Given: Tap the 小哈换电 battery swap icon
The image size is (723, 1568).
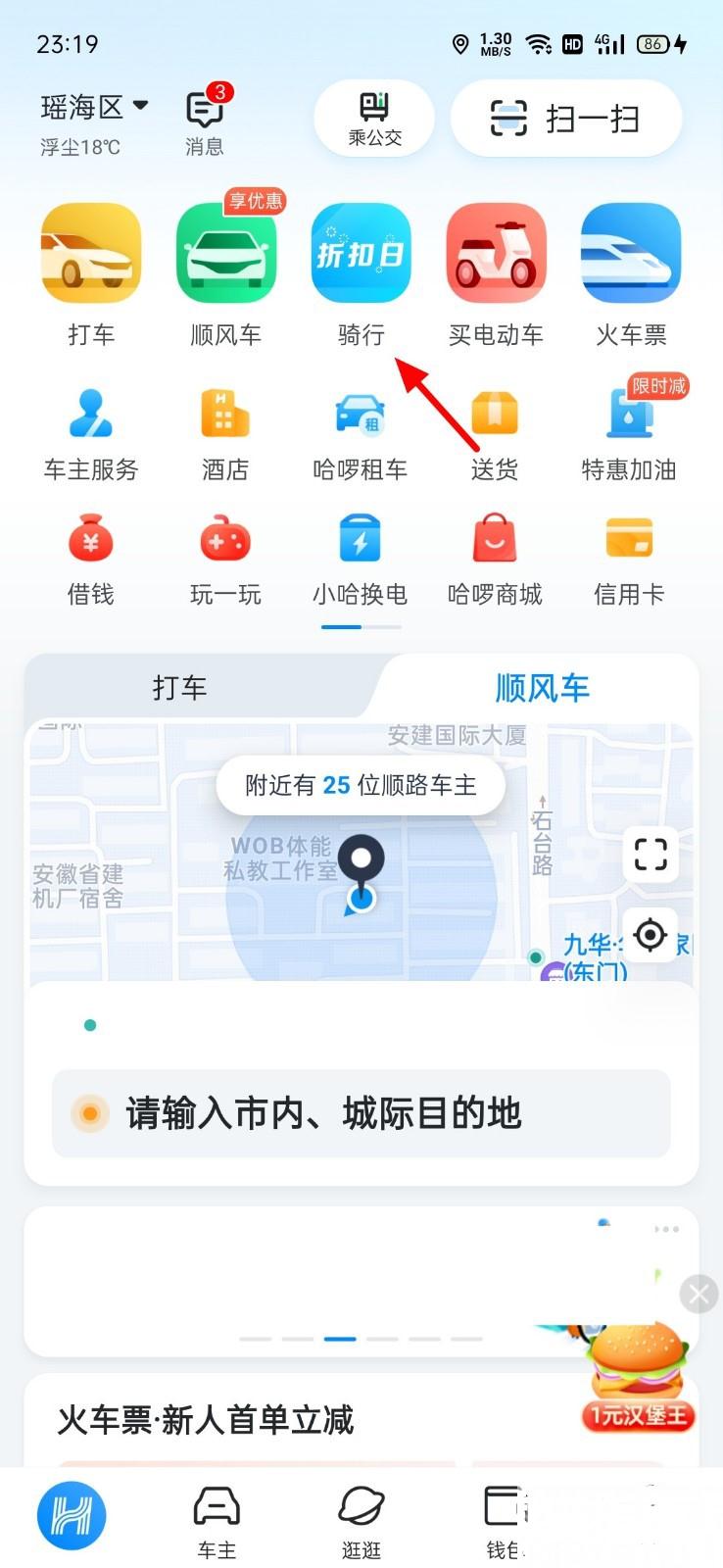Looking at the screenshot, I should (x=360, y=539).
